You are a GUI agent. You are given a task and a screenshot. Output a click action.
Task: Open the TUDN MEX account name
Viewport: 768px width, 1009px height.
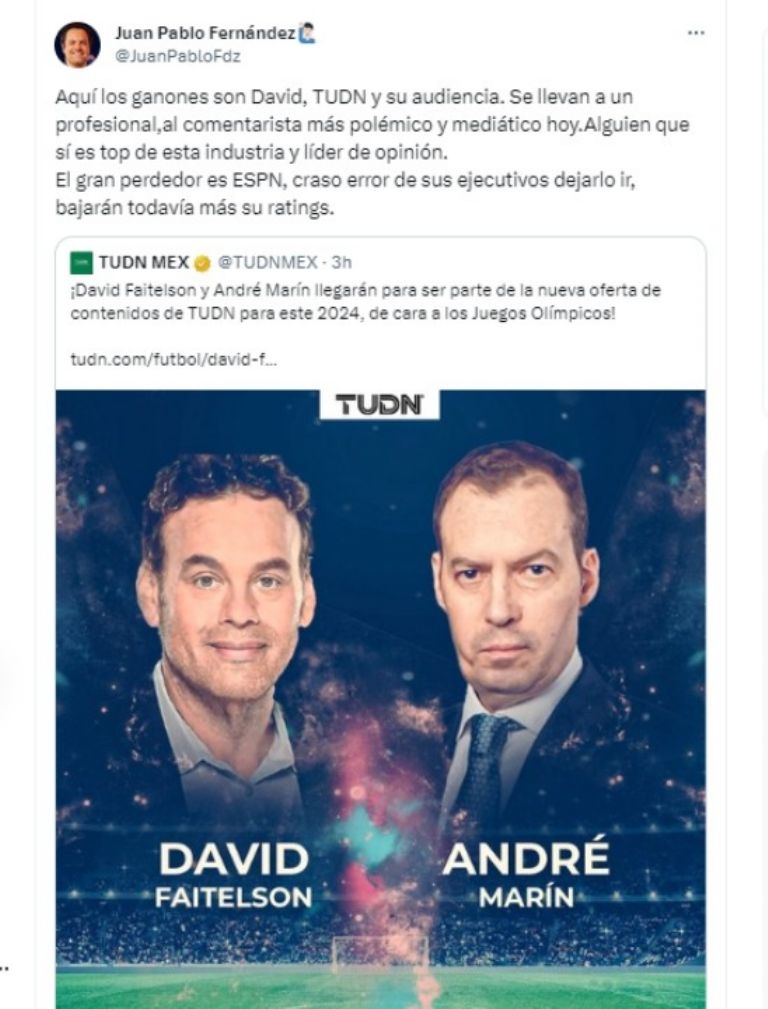click(143, 263)
